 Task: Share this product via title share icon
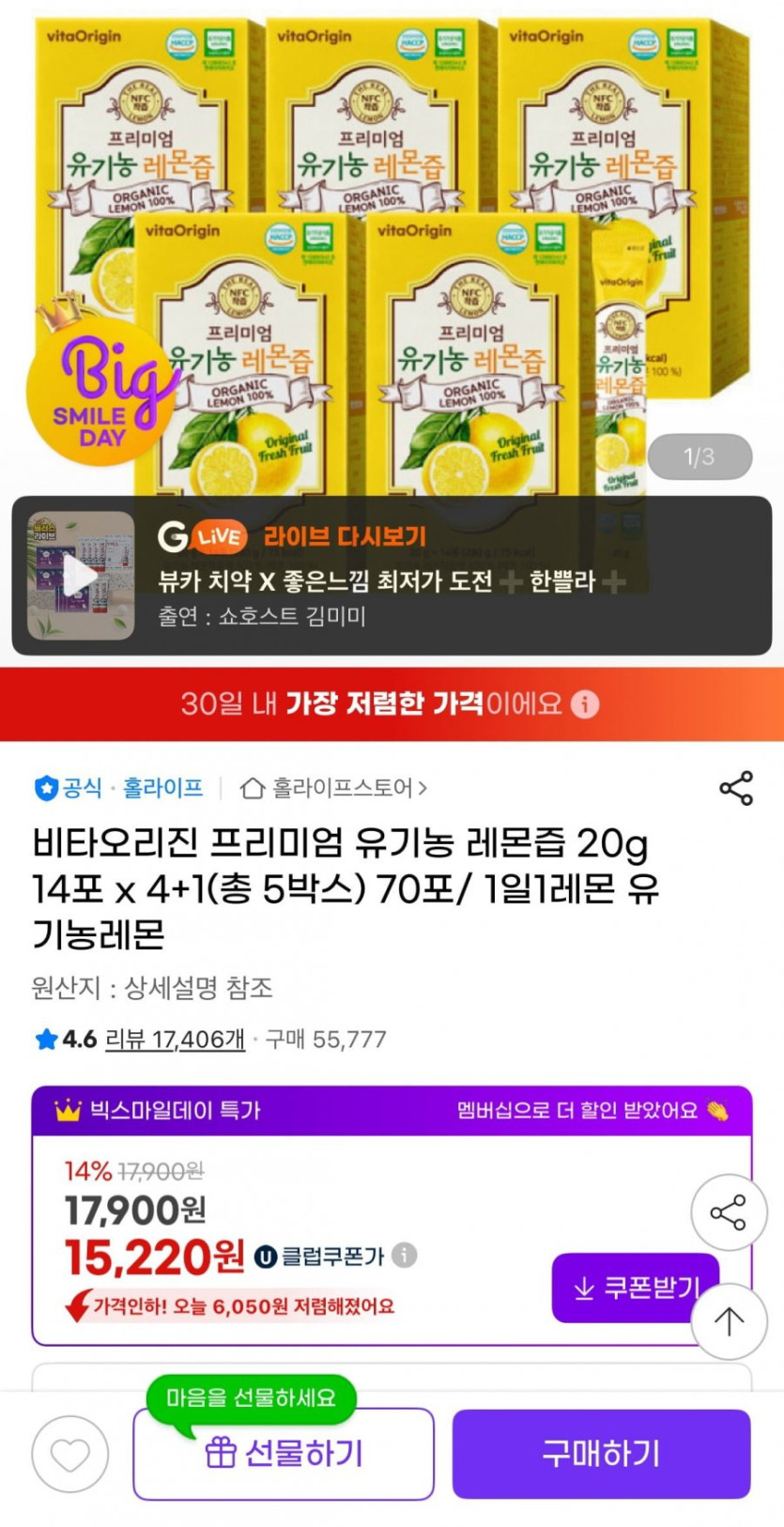coord(735,788)
